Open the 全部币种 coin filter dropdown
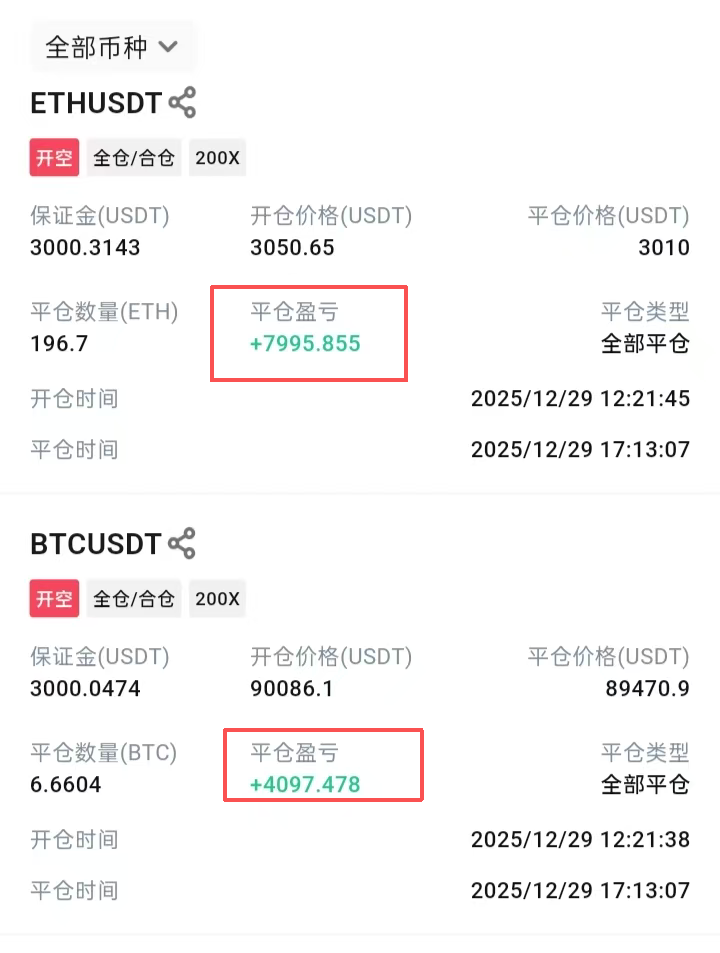This screenshot has width=720, height=953. [x=112, y=47]
